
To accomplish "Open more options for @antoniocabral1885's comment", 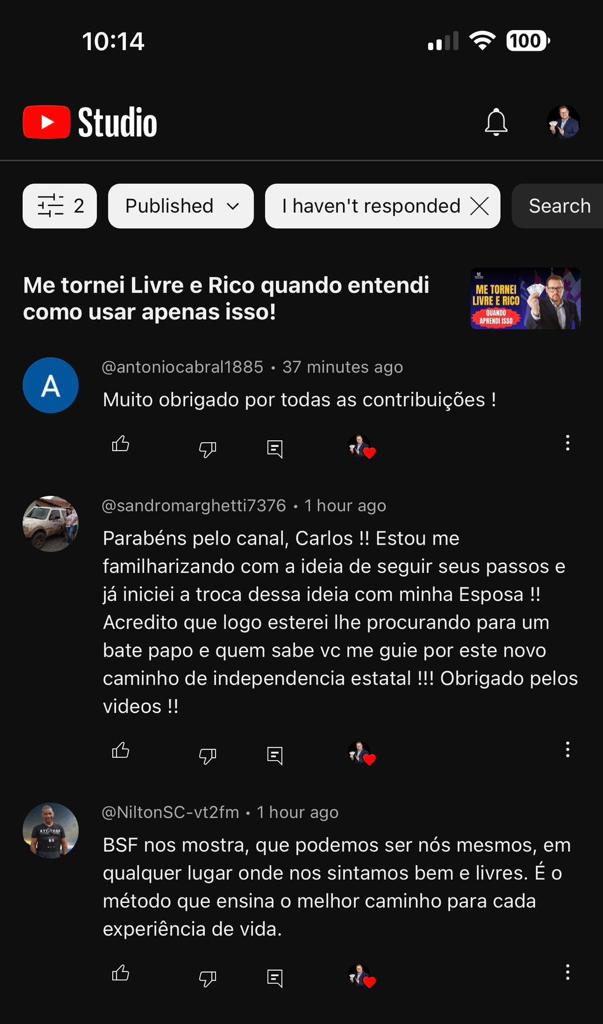I will [567, 443].
